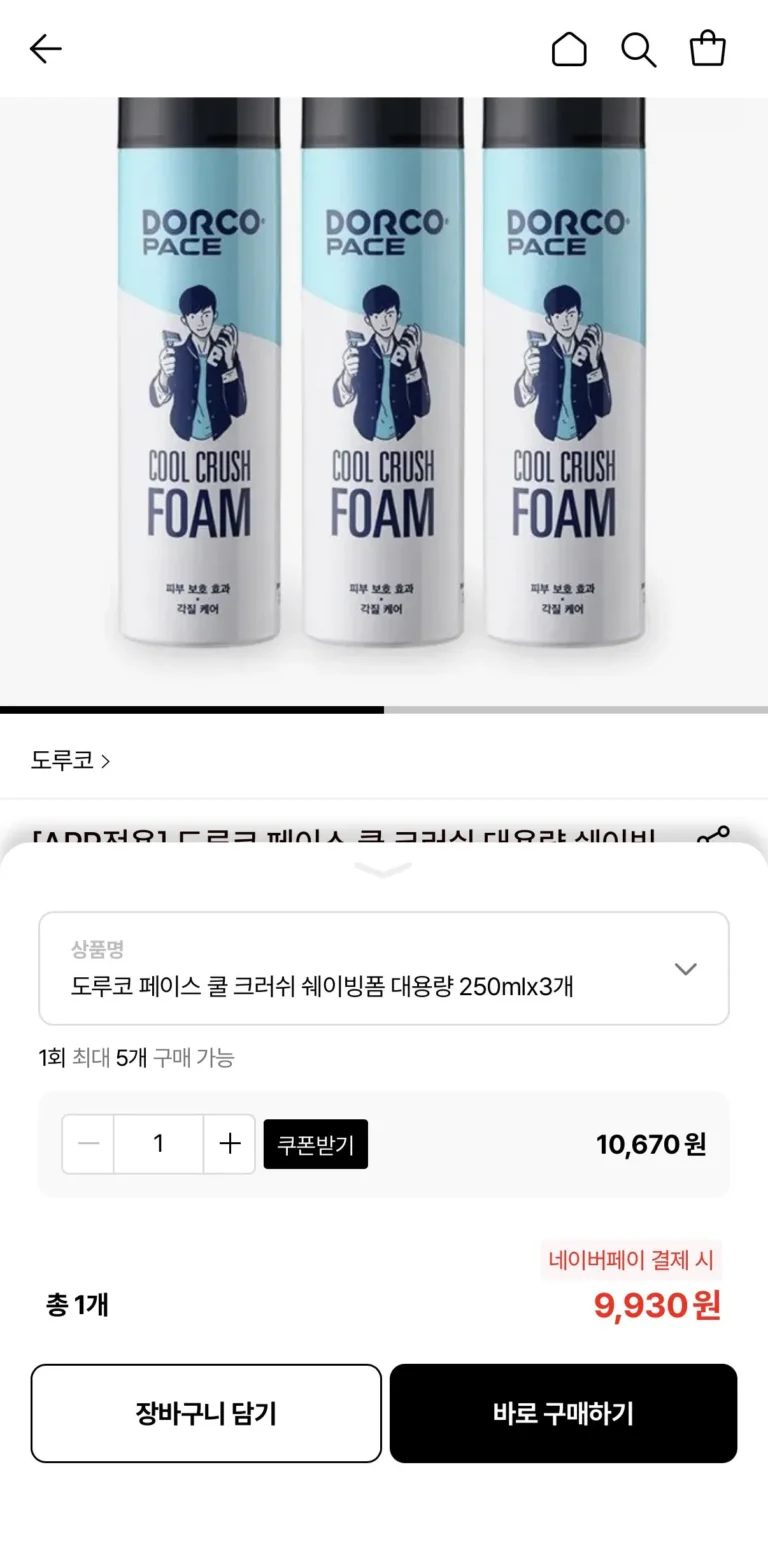Screen dimensions: 768x1551
Task: Open the shopping bag cart
Action: [707, 48]
